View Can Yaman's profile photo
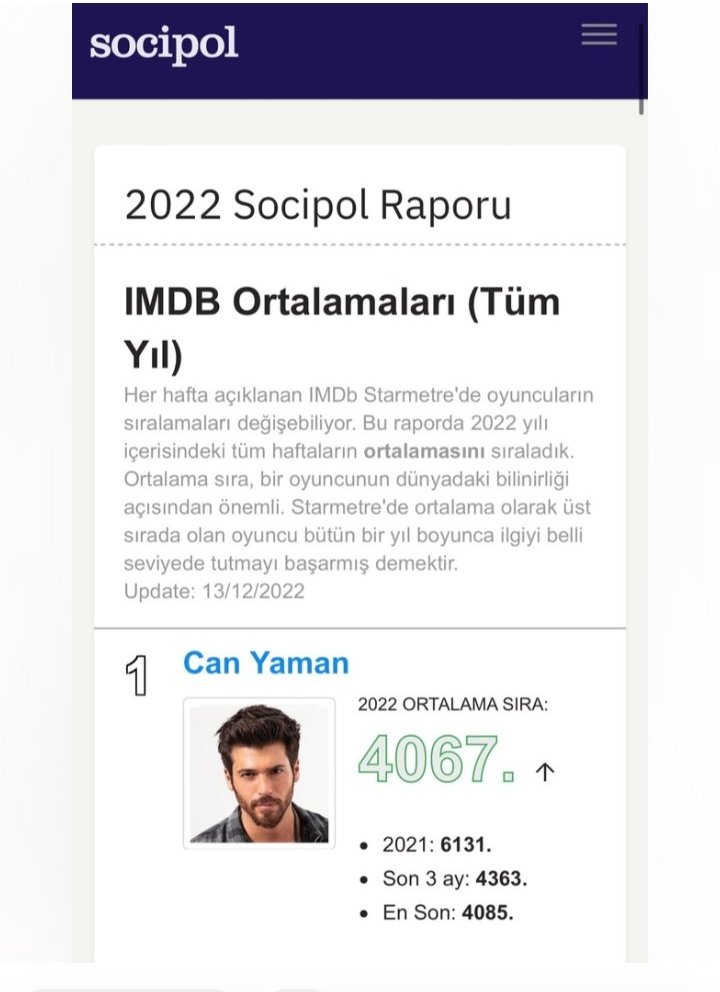Screen dimensions: 720x992 (x=259, y=773)
